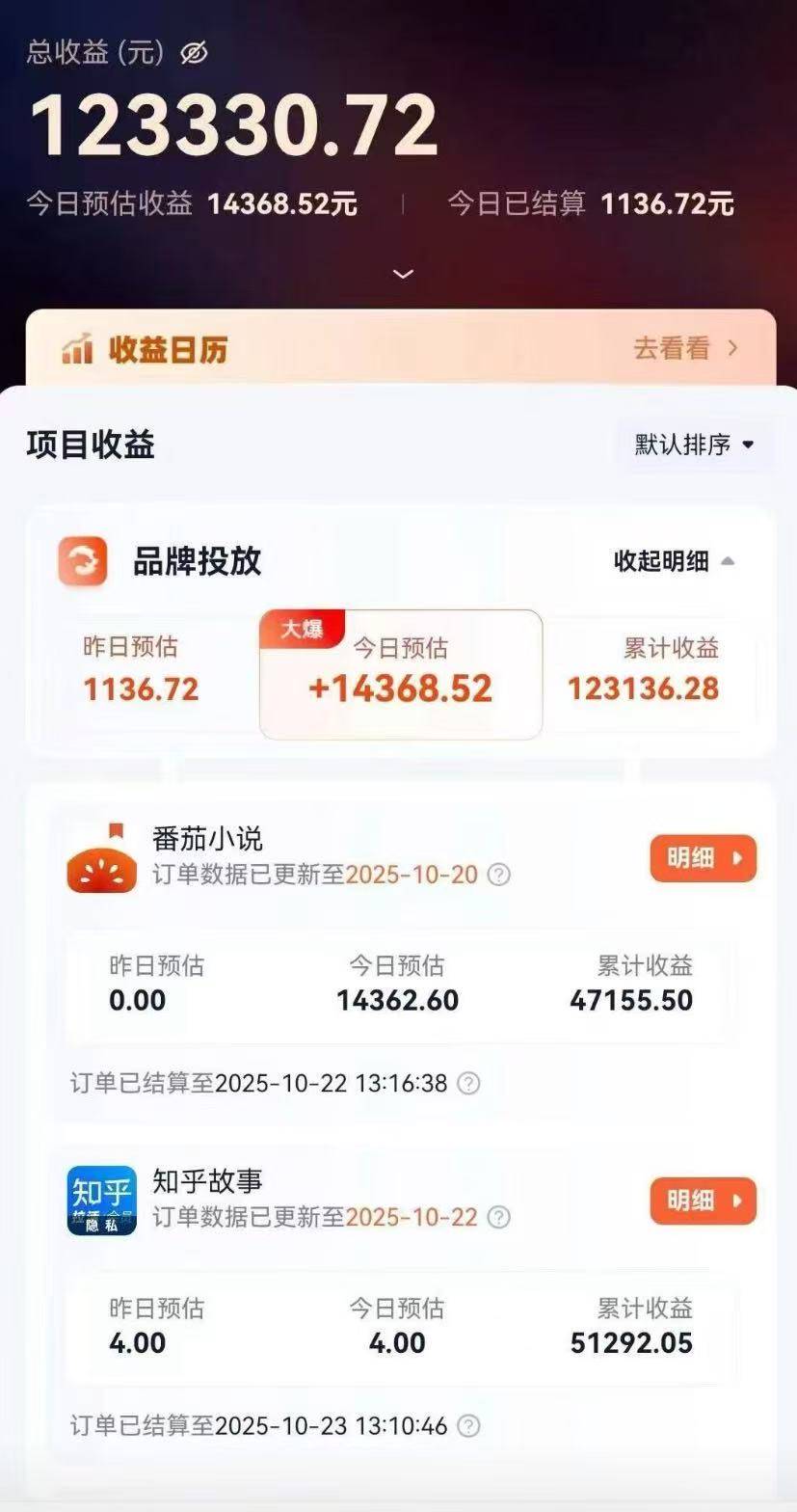Viewport: 797px width, 1512px height.
Task: Select the 今日预估 card
Action: 400,674
